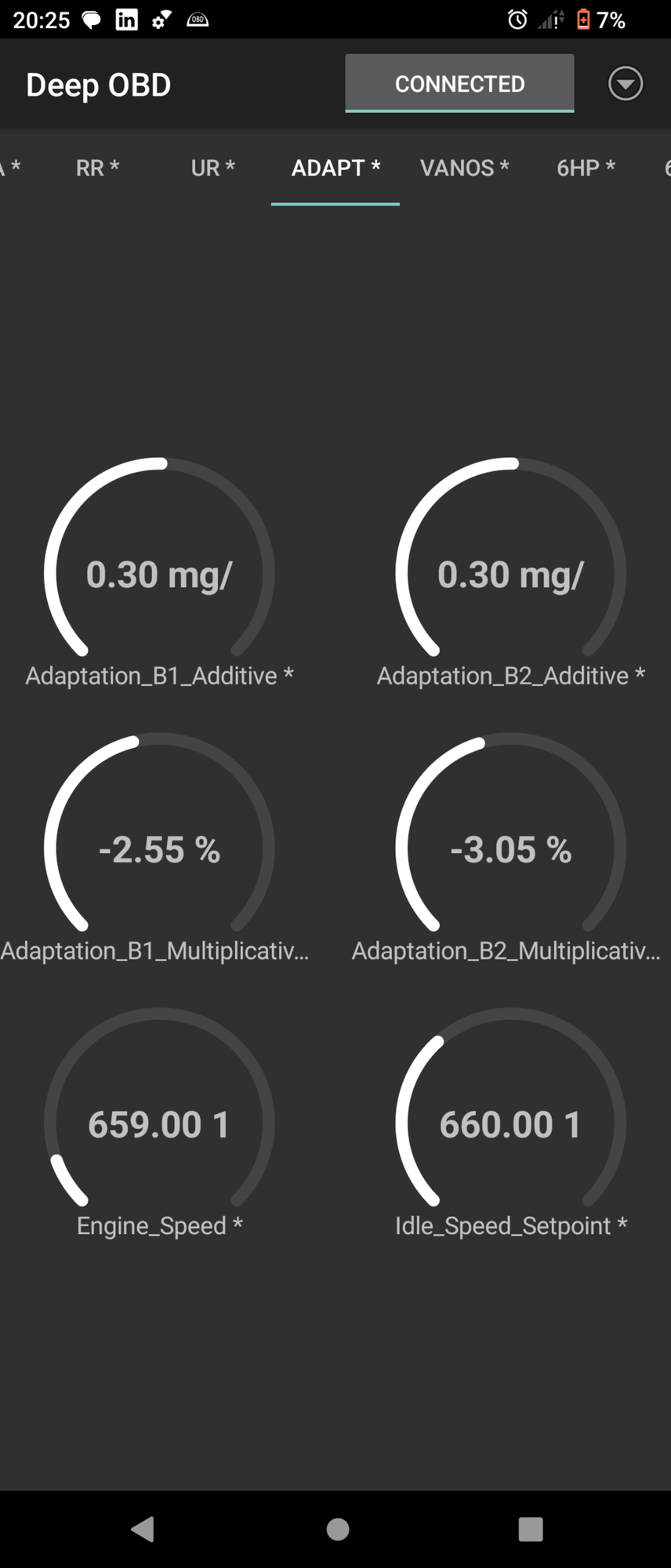Select the ADAPT tab

(335, 168)
